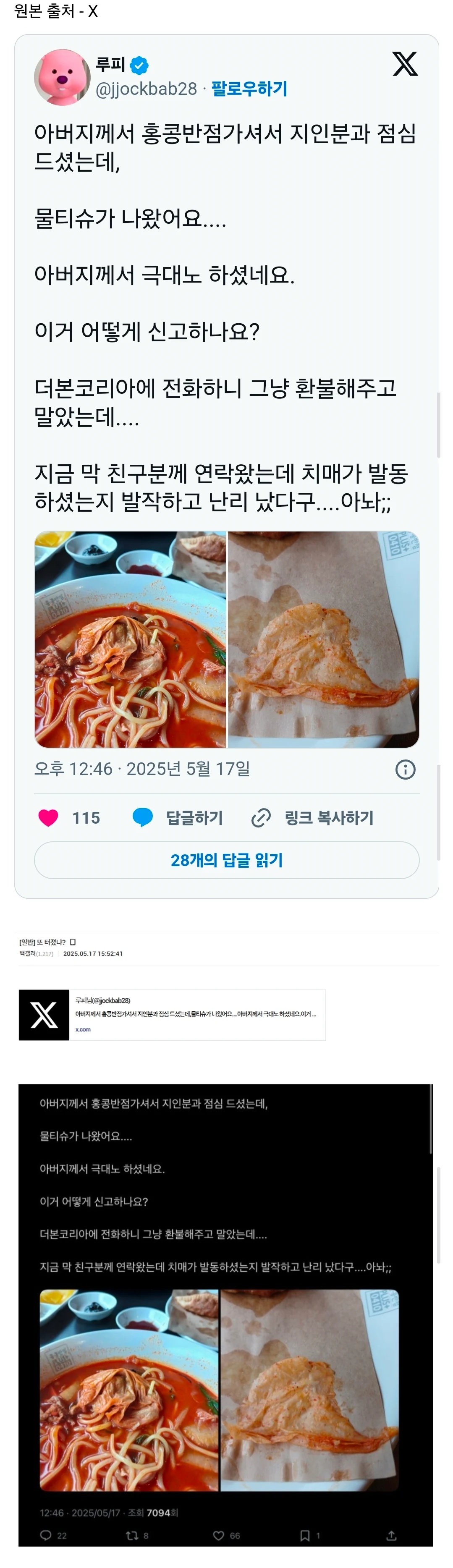The width and height of the screenshot is (453, 1568).
Task: Open the @jjockbab28 handle
Action: tap(146, 89)
